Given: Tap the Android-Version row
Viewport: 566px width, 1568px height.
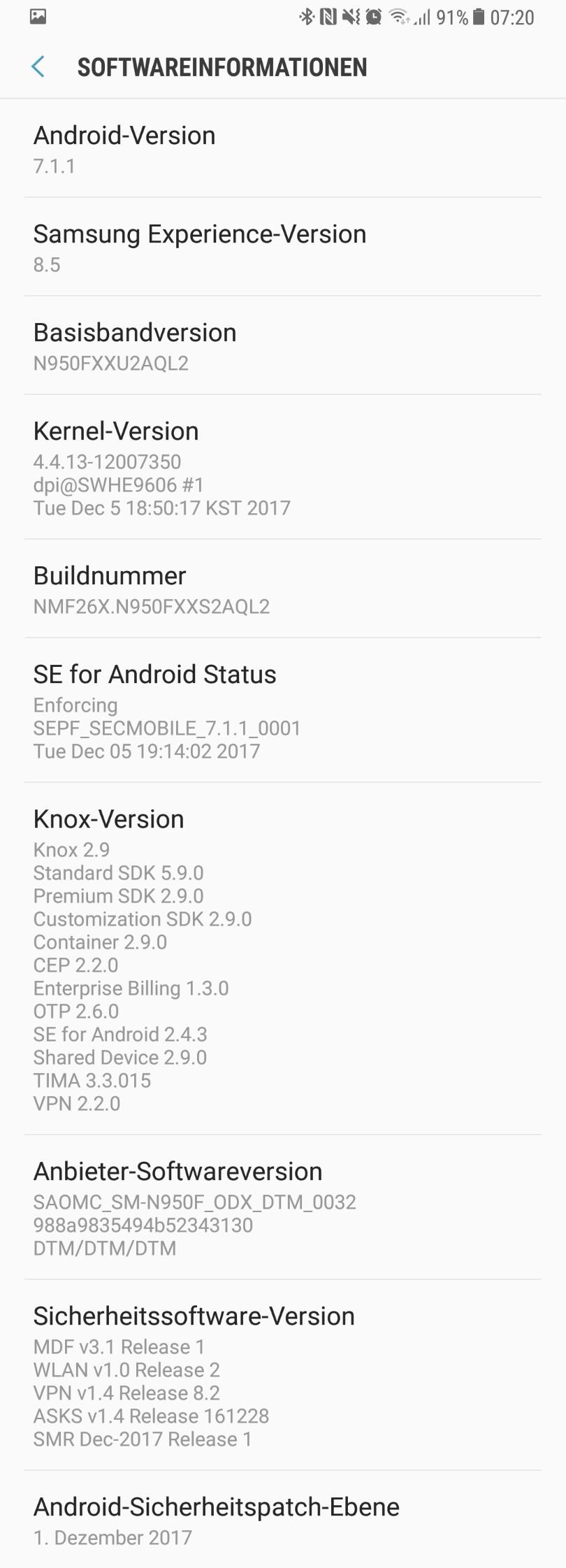Looking at the screenshot, I should tap(282, 149).
